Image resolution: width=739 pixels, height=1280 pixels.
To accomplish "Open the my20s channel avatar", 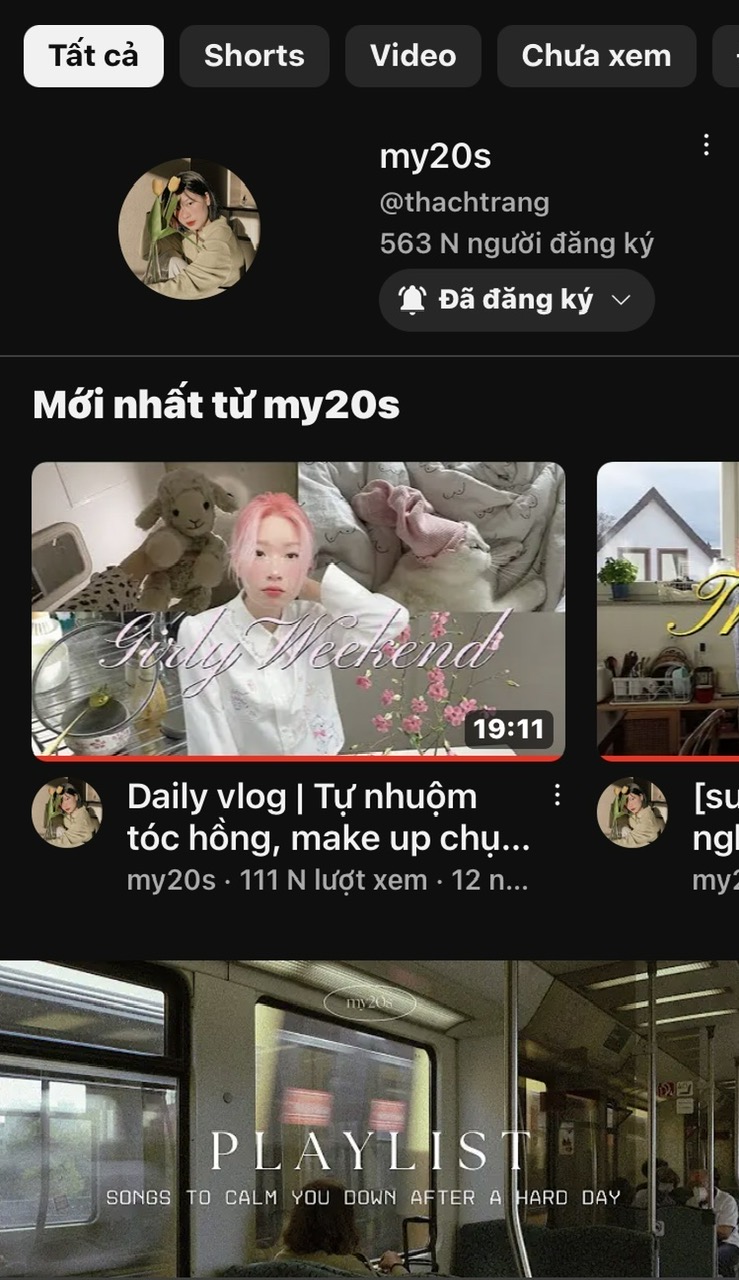I will coord(189,229).
